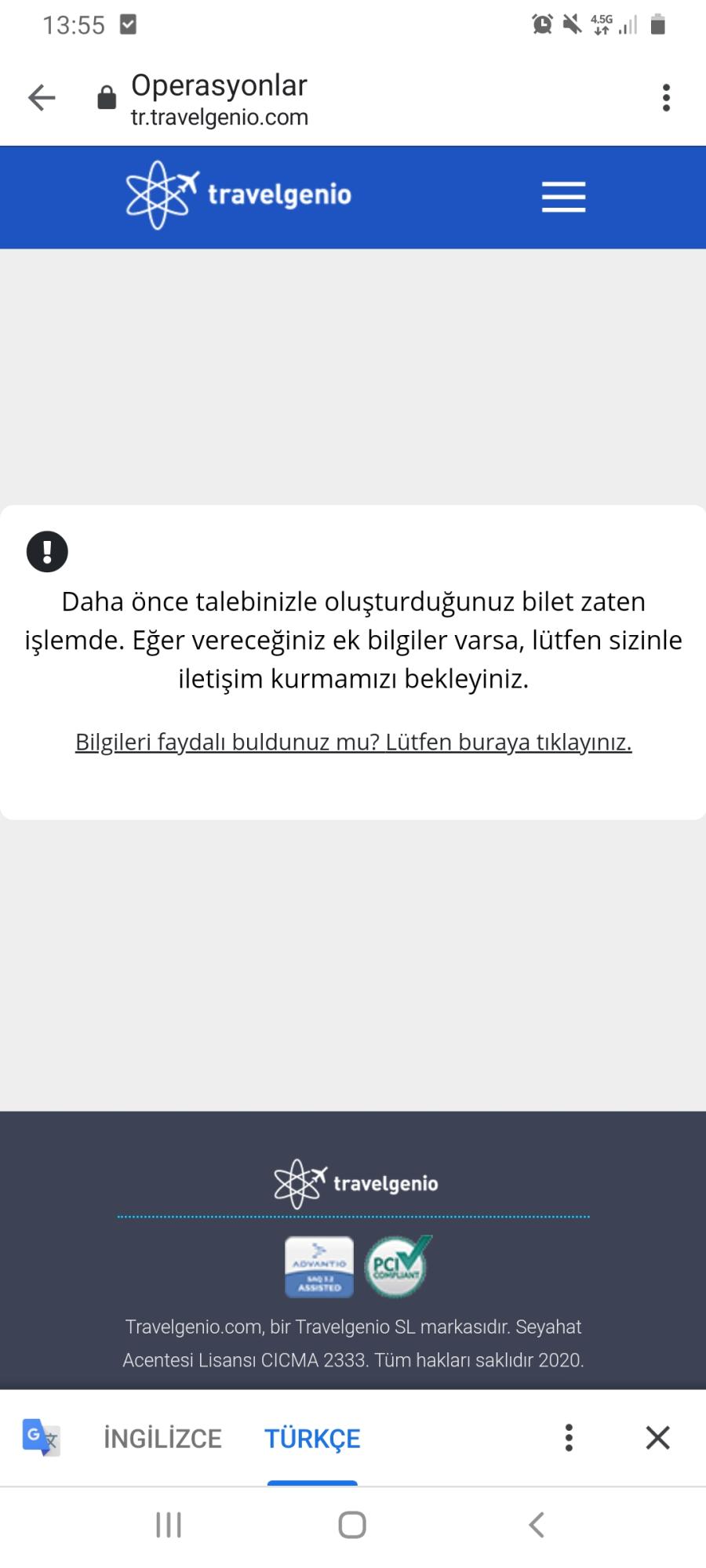Image resolution: width=706 pixels, height=1568 pixels.
Task: View site security via the lock icon
Action: [x=107, y=98]
